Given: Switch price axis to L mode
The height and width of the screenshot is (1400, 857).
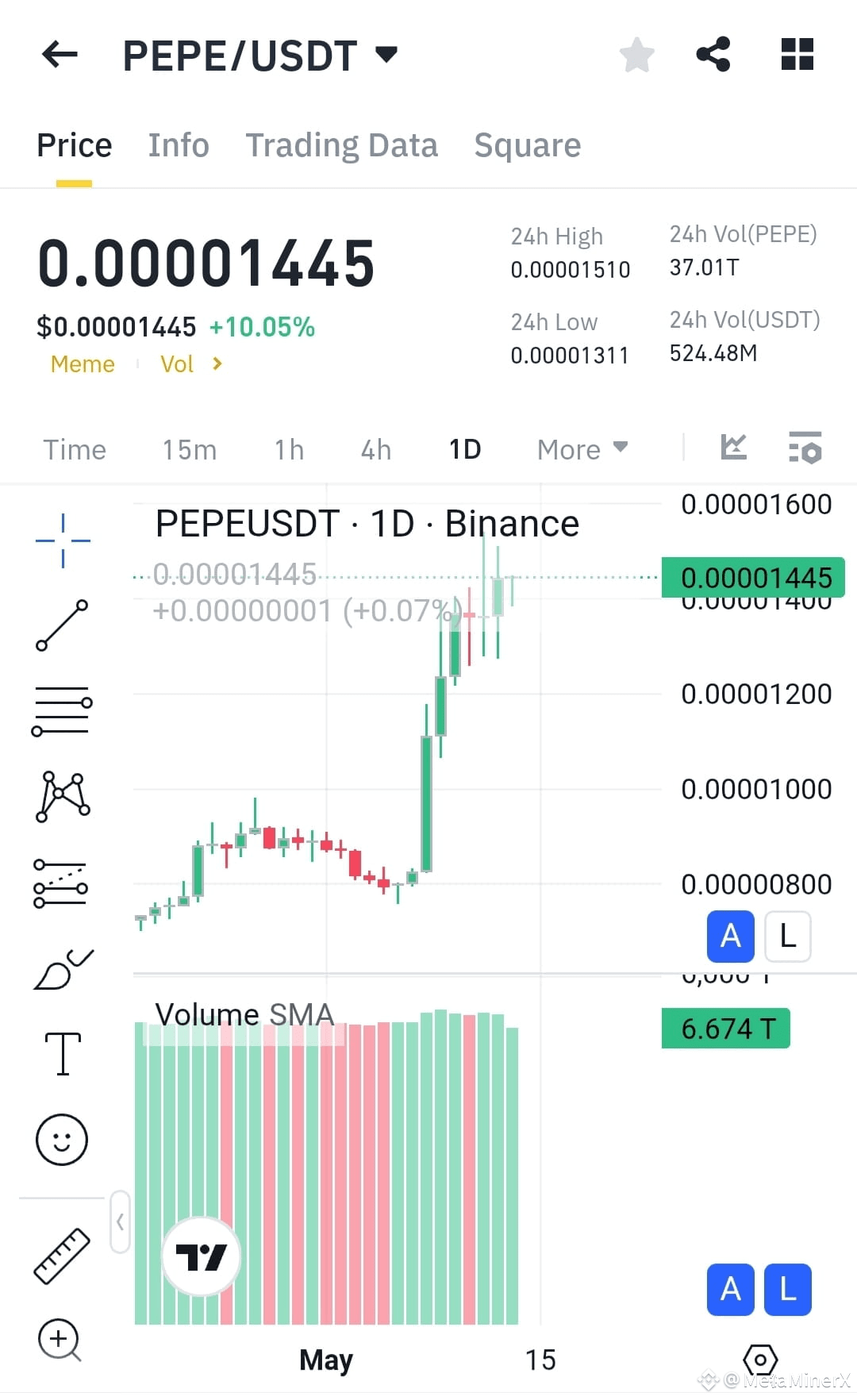Looking at the screenshot, I should click(787, 937).
